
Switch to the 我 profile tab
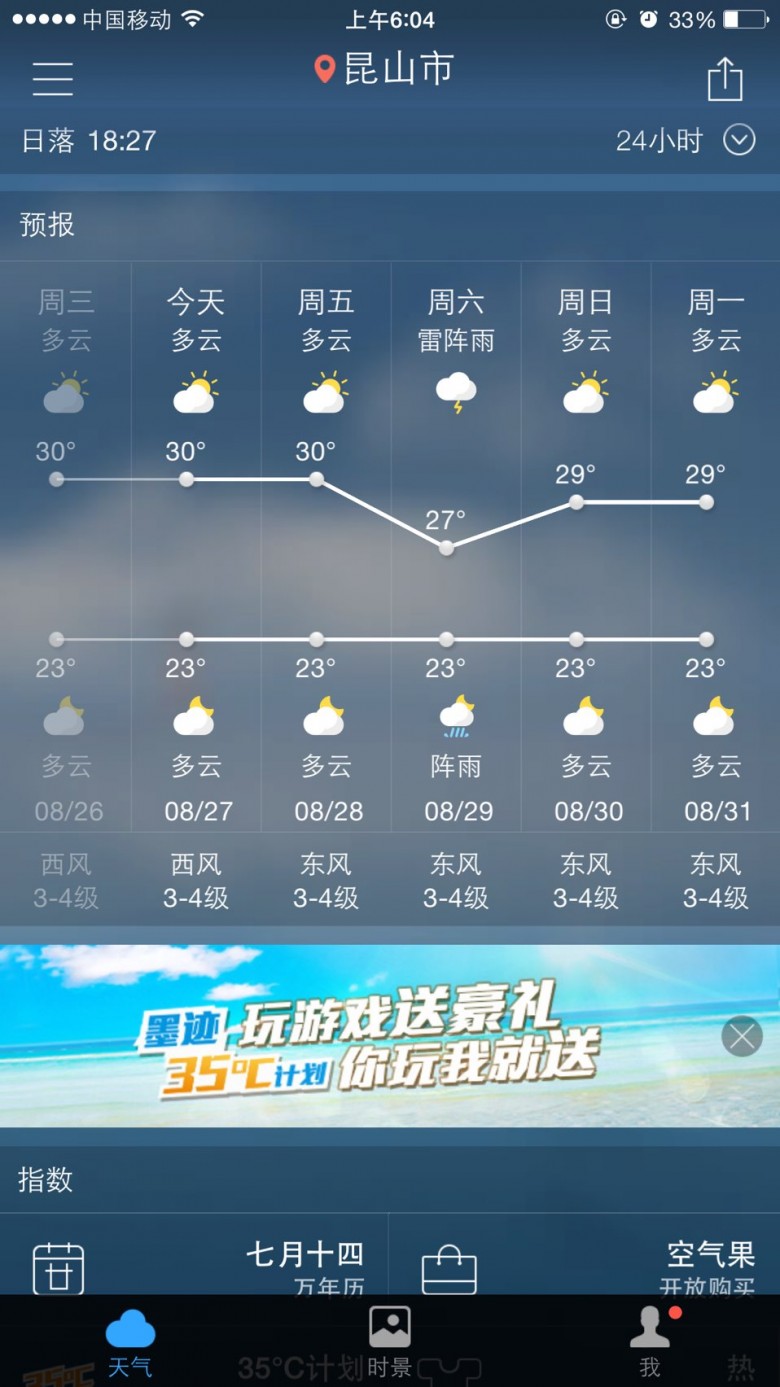[650, 1342]
